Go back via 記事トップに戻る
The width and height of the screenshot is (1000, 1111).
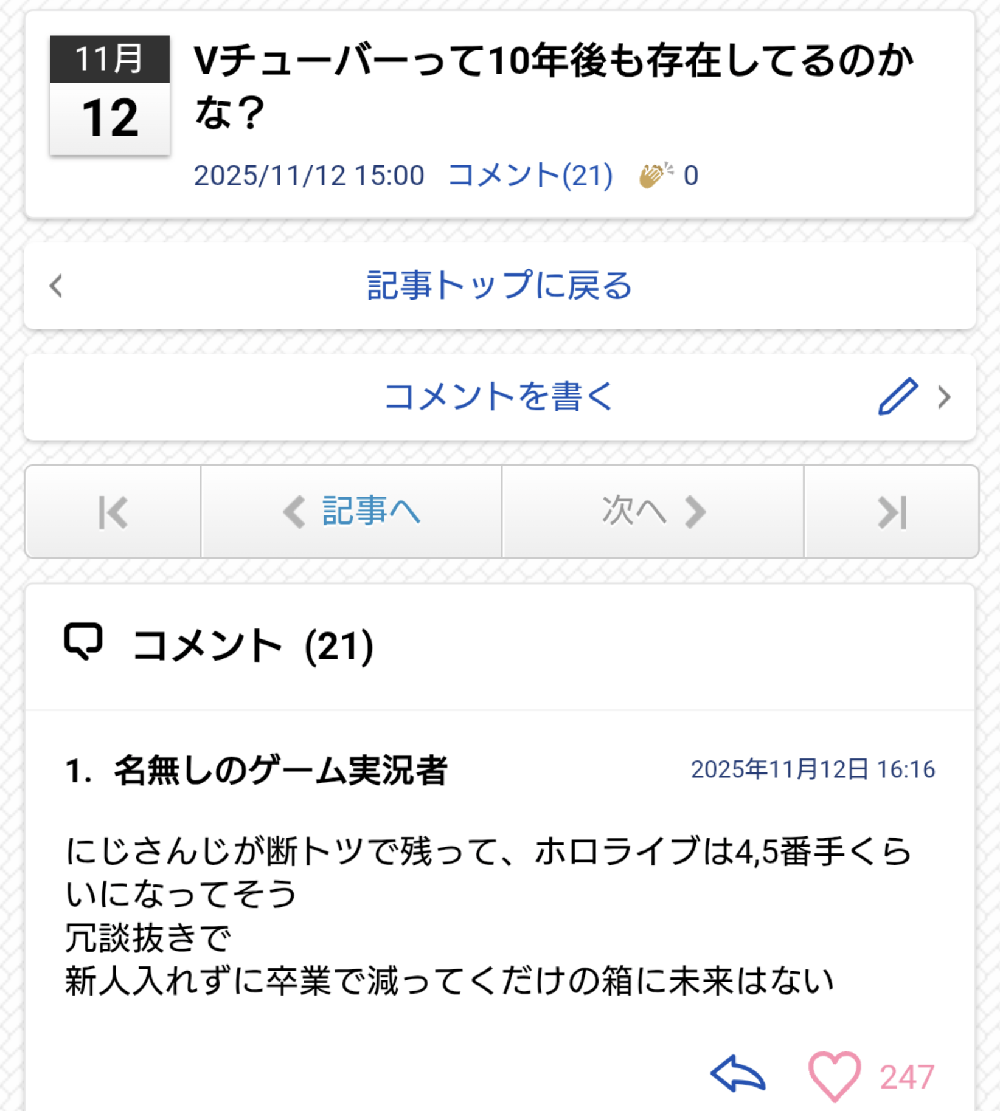[499, 286]
